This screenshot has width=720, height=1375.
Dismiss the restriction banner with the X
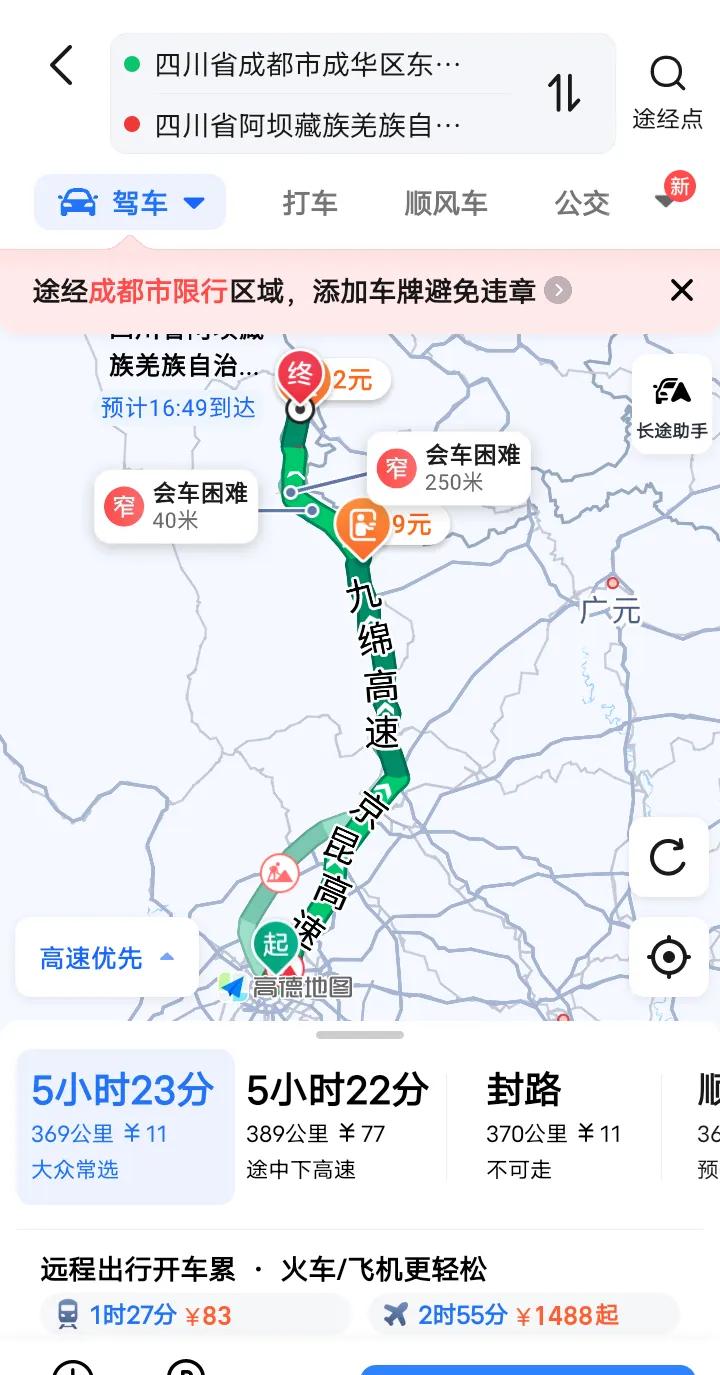(x=682, y=290)
